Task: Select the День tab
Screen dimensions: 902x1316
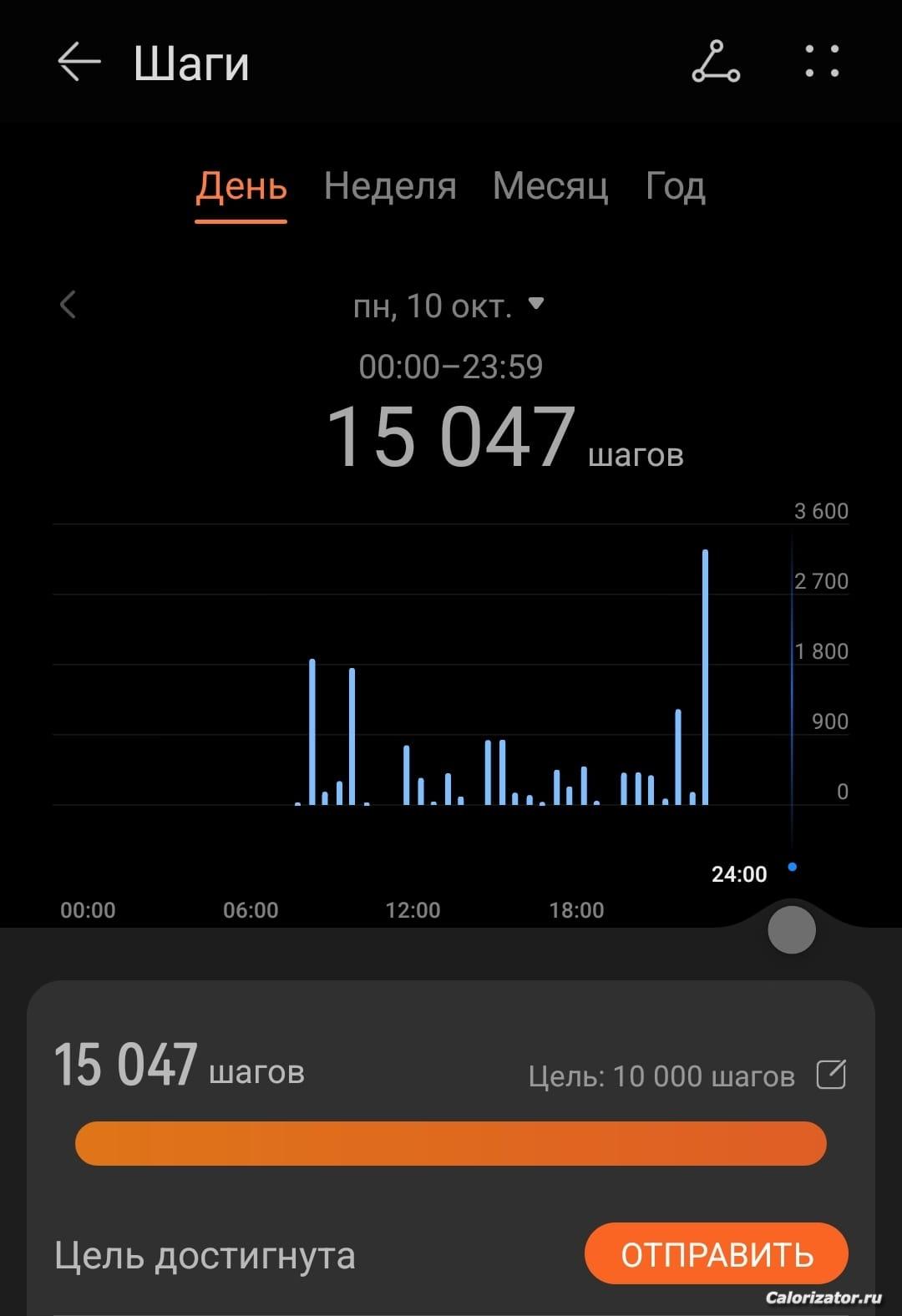Action: click(x=241, y=186)
